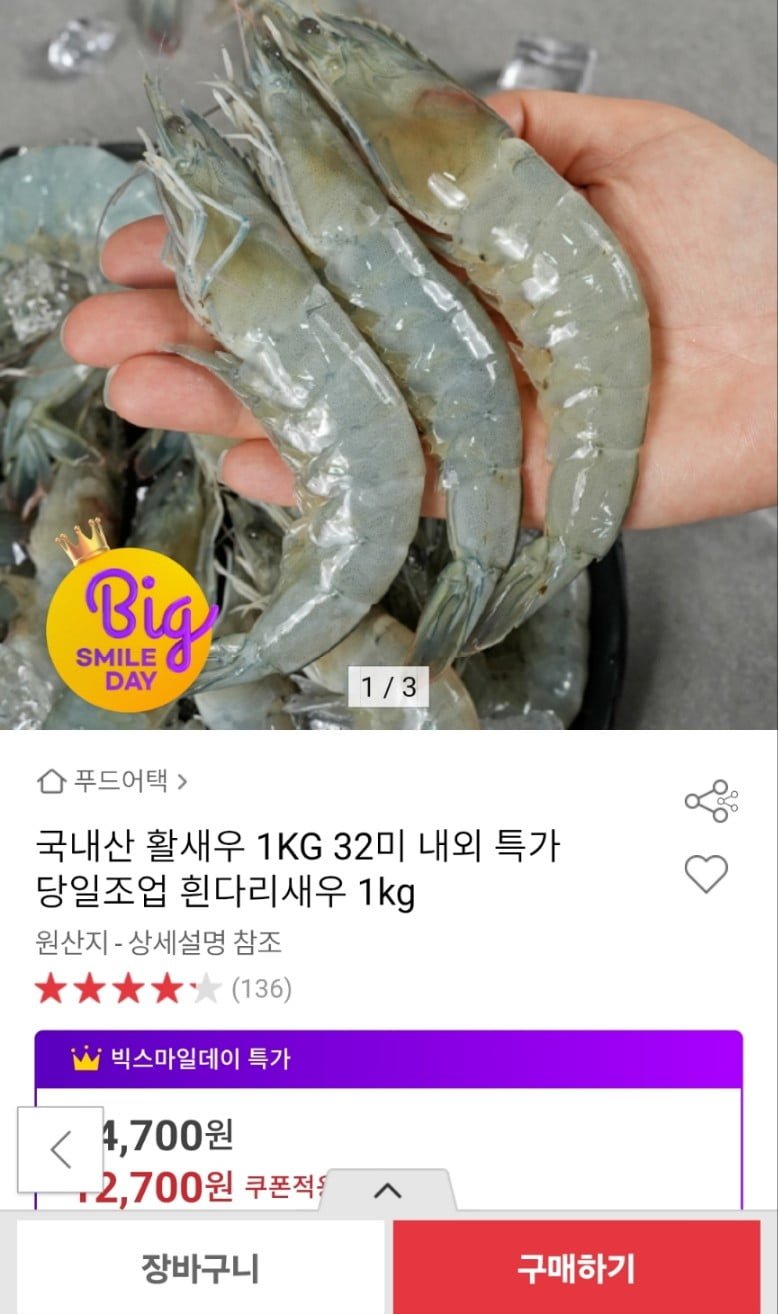Share this shrimp product
The image size is (778, 1314).
tap(710, 801)
